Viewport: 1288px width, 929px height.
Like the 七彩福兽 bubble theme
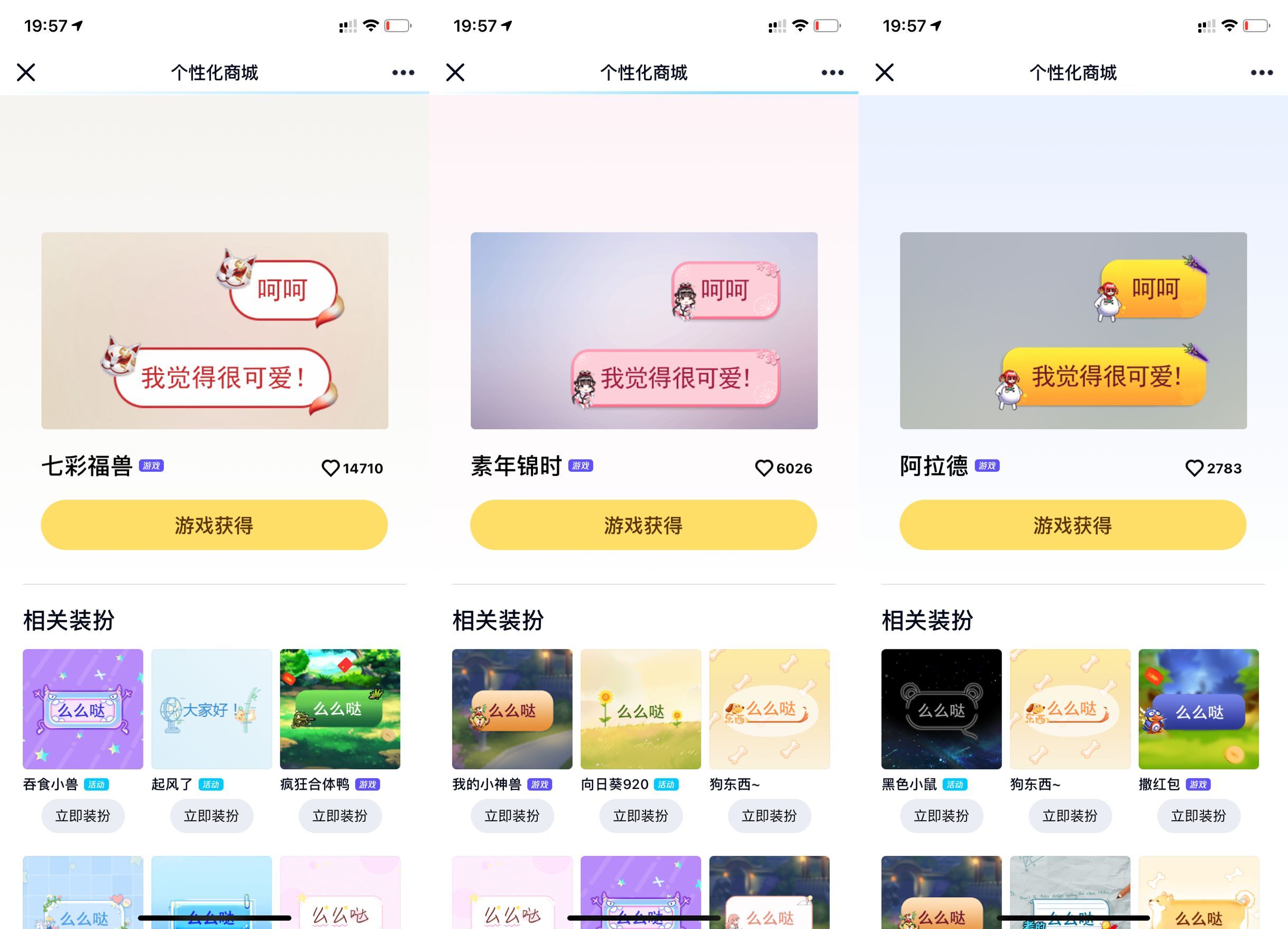330,468
